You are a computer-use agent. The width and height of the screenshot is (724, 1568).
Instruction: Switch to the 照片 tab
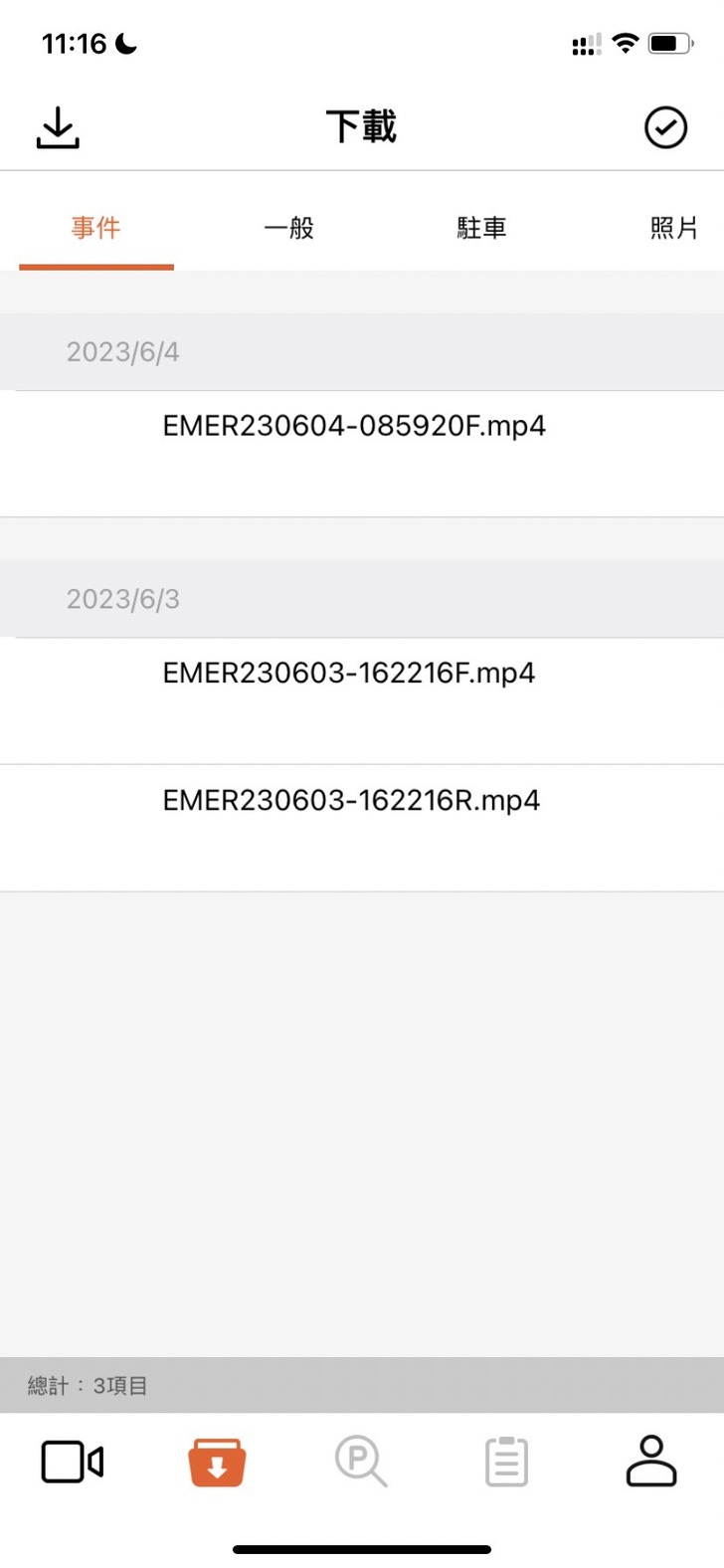coord(673,228)
